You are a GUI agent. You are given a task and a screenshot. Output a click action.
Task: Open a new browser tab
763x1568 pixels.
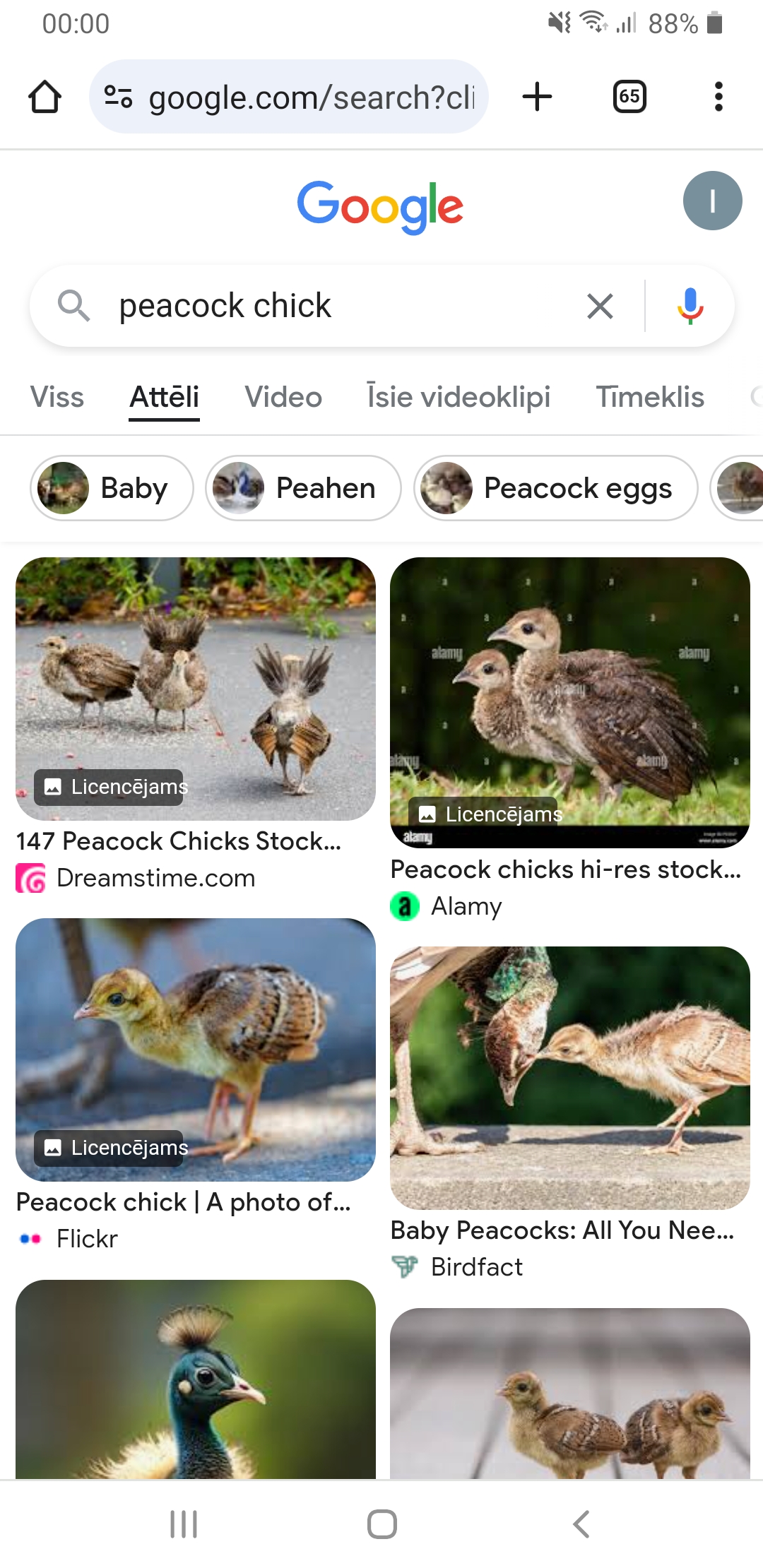(x=537, y=97)
